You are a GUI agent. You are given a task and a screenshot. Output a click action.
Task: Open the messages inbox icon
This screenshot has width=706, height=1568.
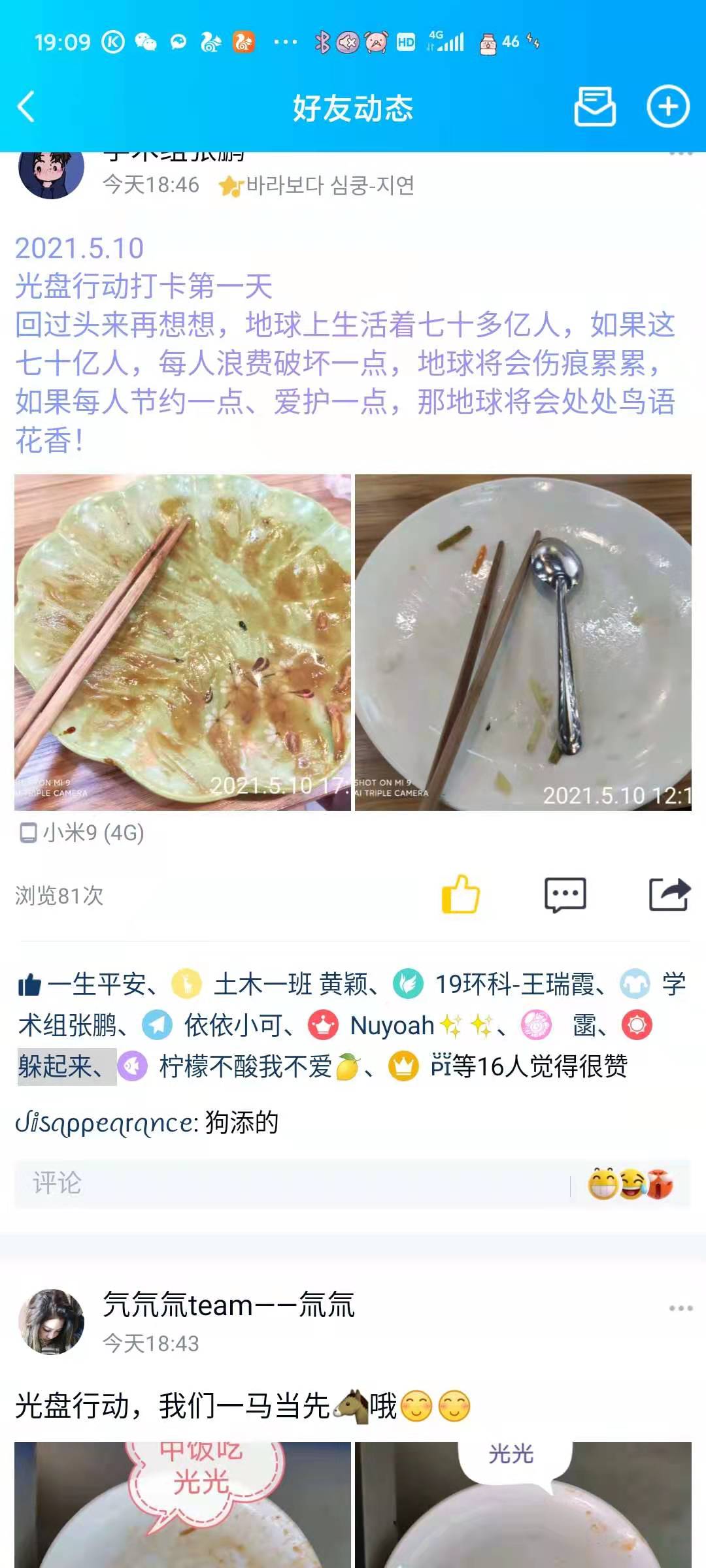pos(594,106)
